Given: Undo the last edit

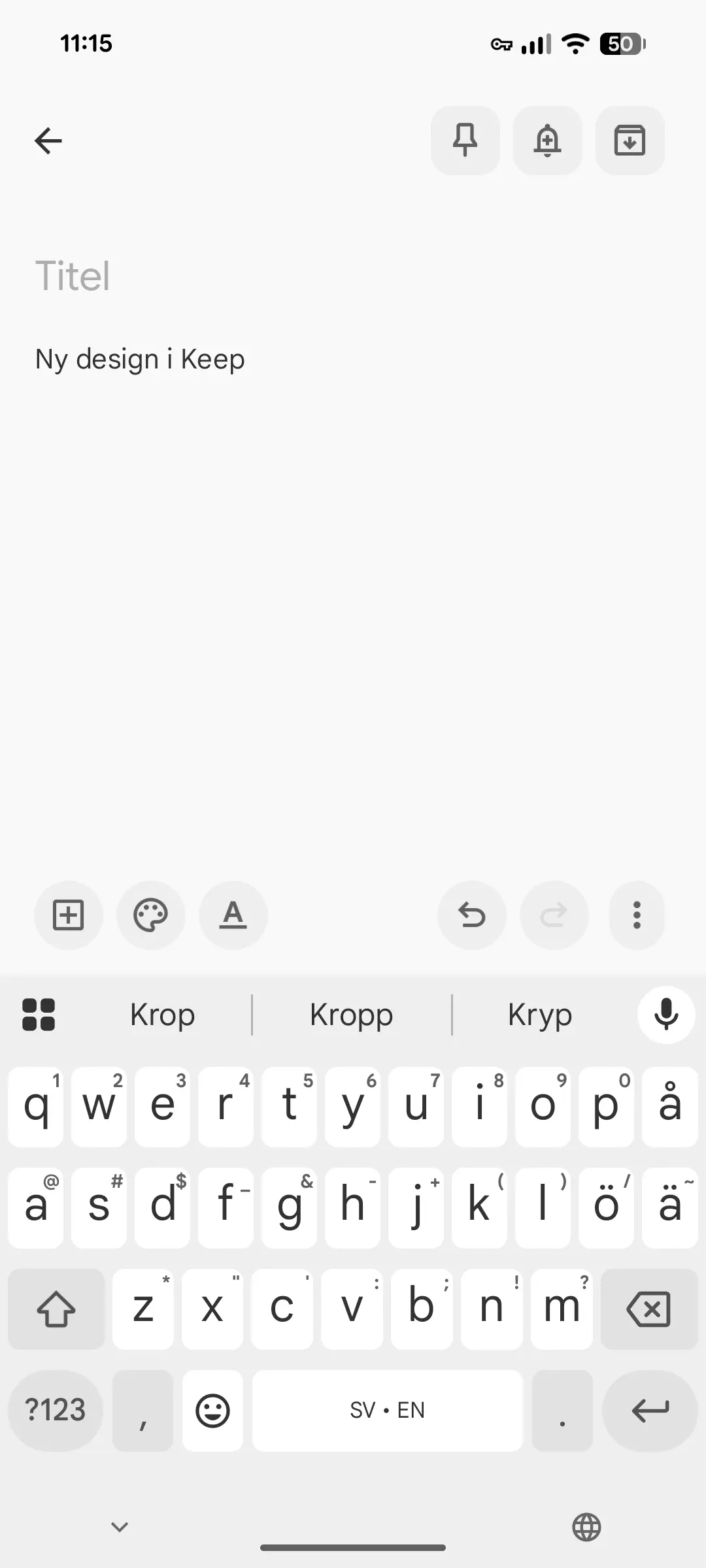Looking at the screenshot, I should [x=472, y=915].
